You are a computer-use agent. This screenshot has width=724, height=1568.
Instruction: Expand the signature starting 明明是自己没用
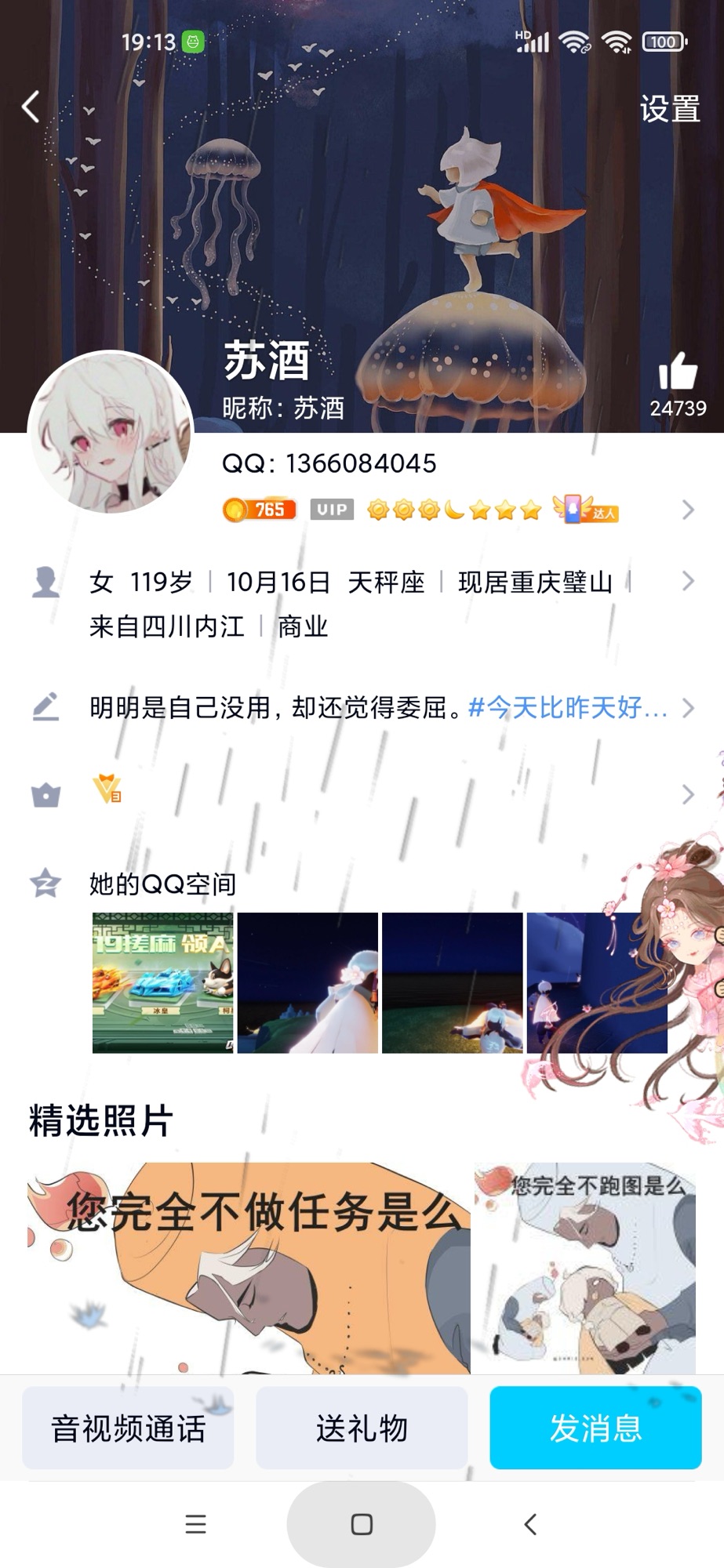[377, 709]
